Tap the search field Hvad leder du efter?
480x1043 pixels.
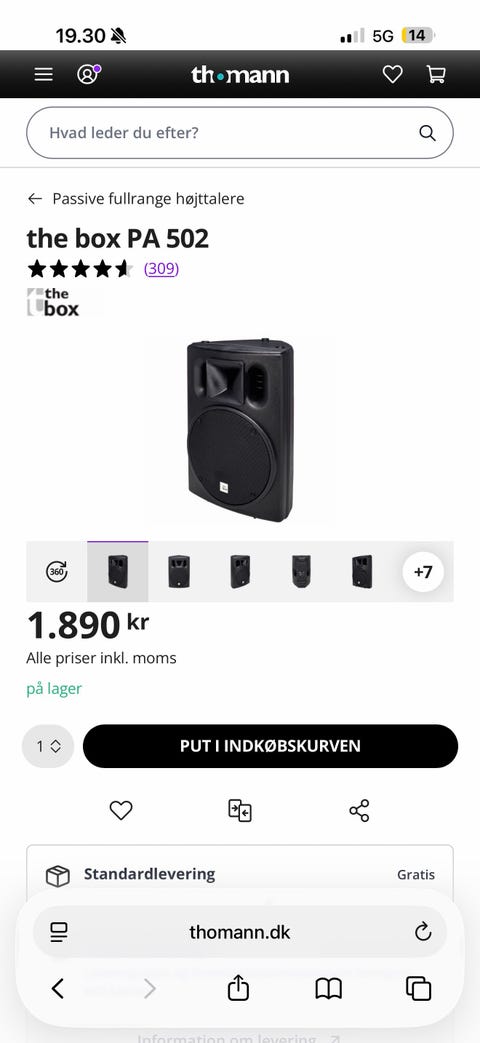coord(240,133)
